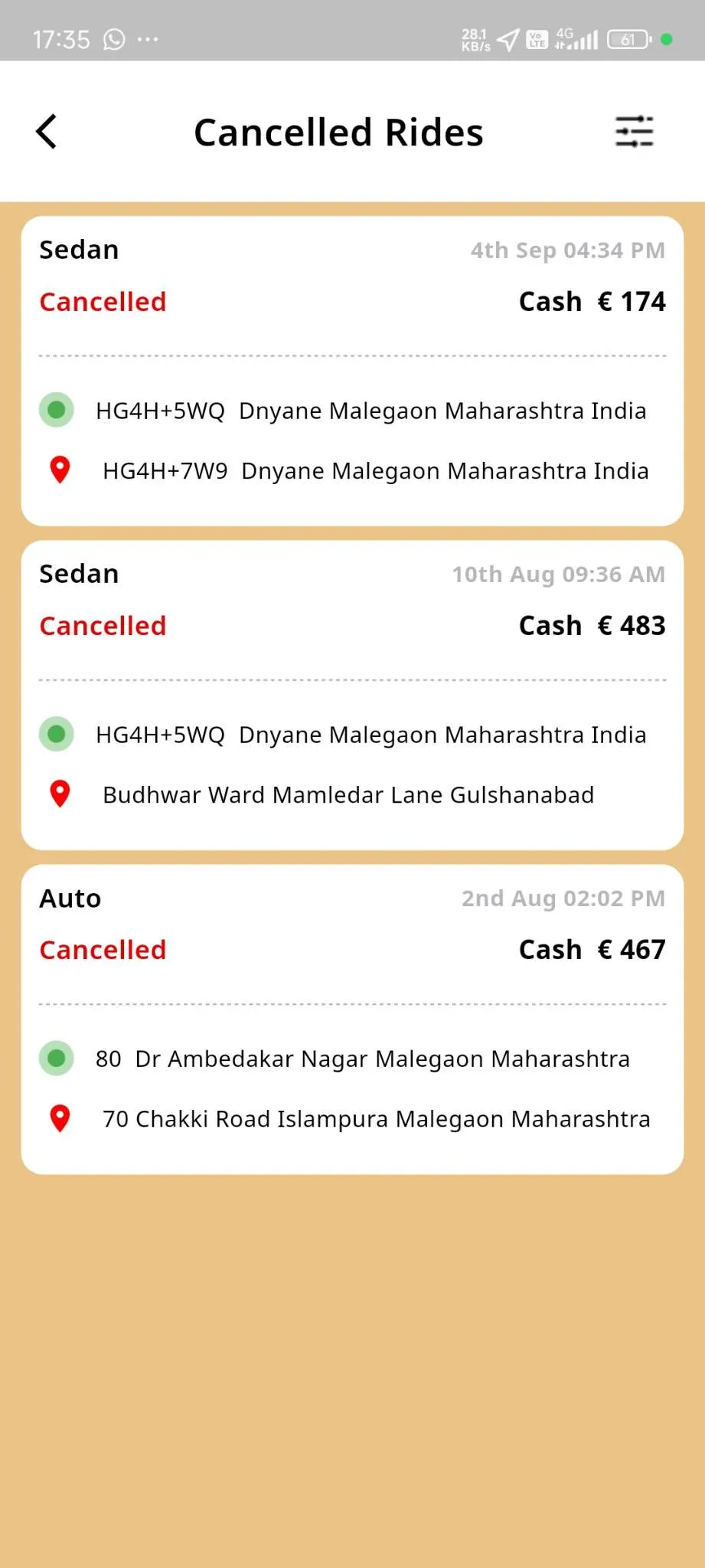Tap the WhatsApp icon in the status bar

coord(113,40)
